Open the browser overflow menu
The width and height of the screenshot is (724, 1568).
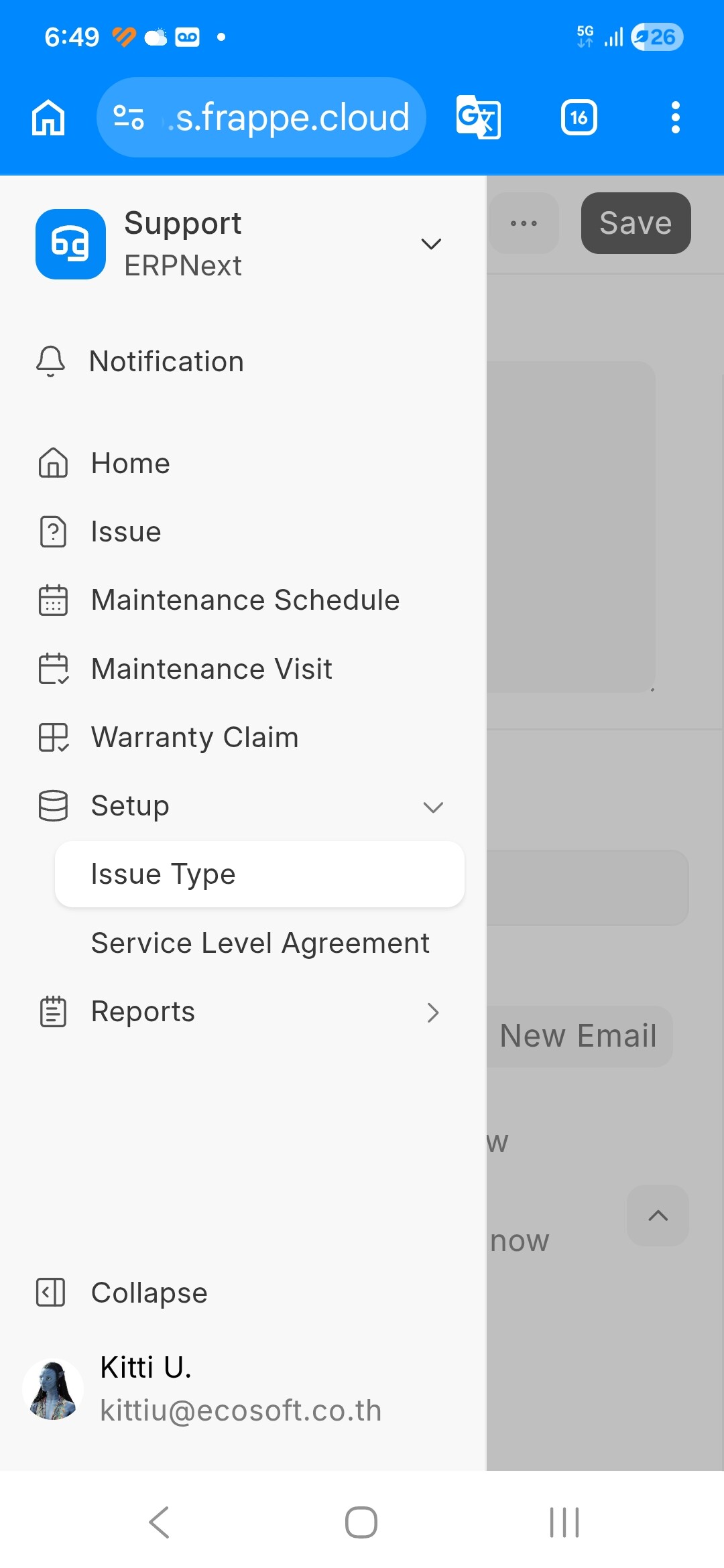click(675, 118)
